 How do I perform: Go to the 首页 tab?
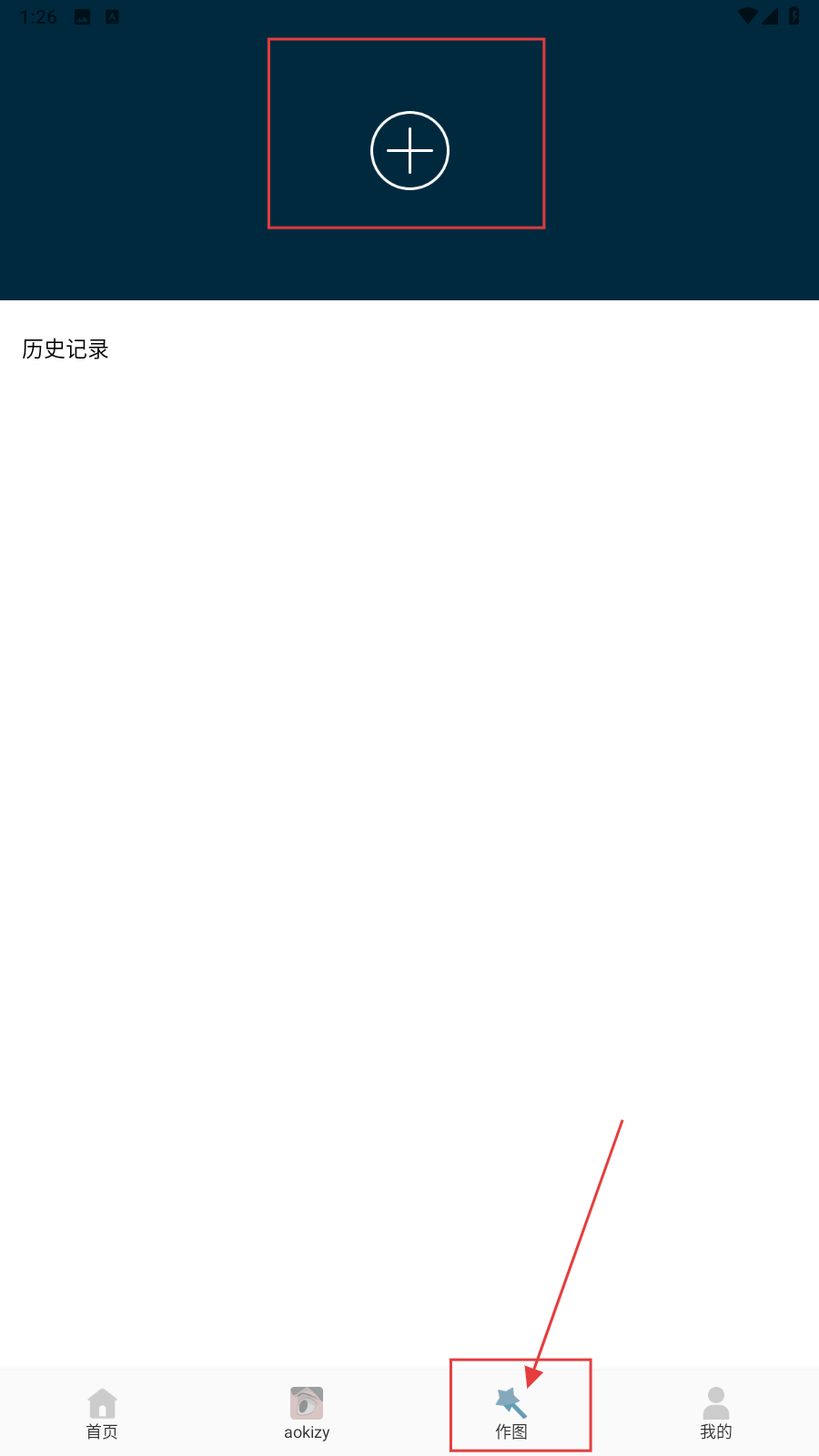point(102,1413)
